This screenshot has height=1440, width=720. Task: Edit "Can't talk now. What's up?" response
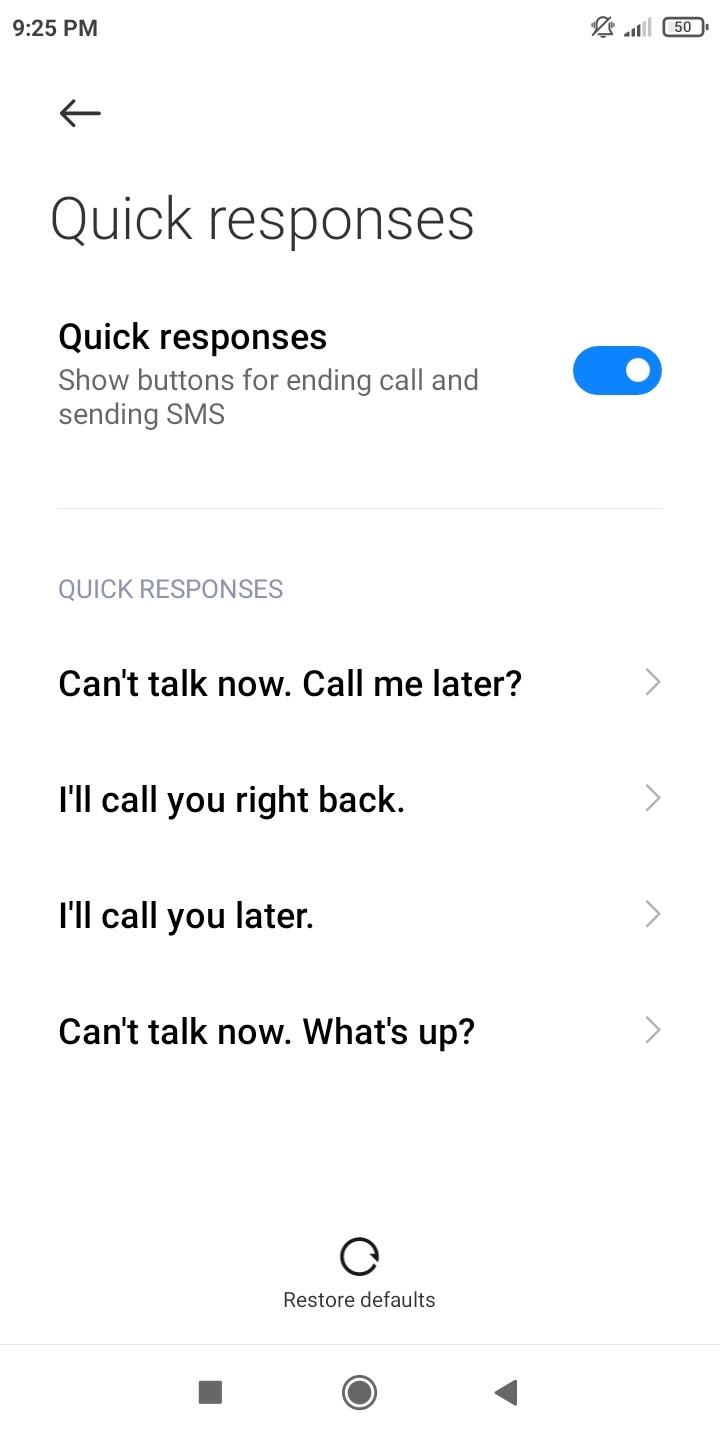click(x=360, y=1032)
